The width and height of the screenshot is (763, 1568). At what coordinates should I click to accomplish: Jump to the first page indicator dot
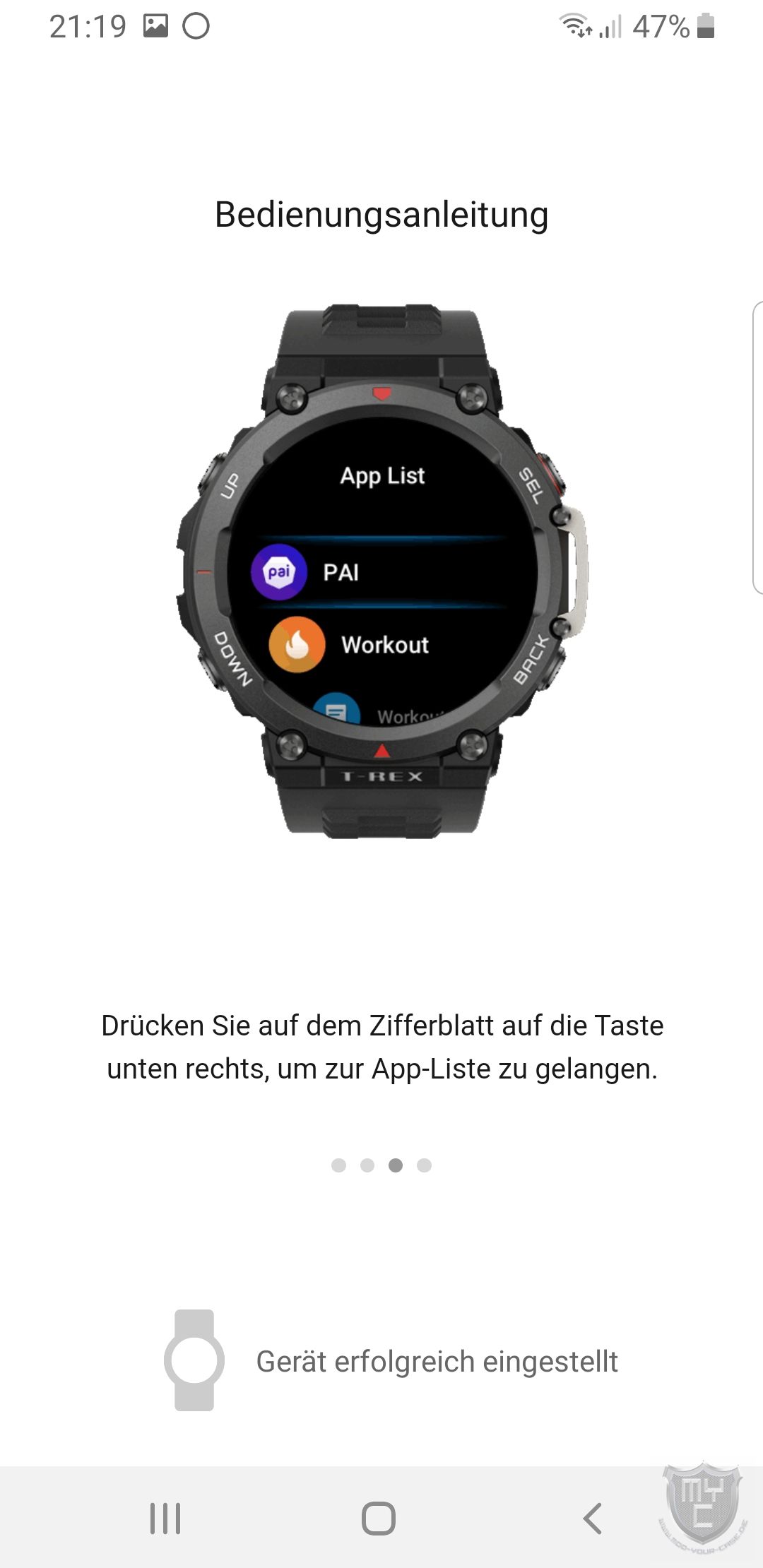pyautogui.click(x=339, y=1165)
